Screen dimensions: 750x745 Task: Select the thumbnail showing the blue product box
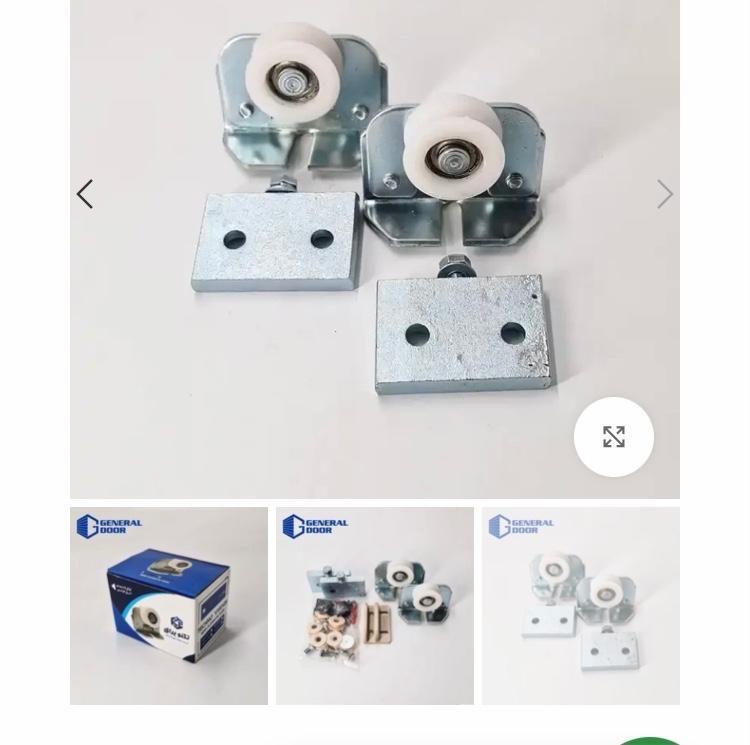pos(169,606)
